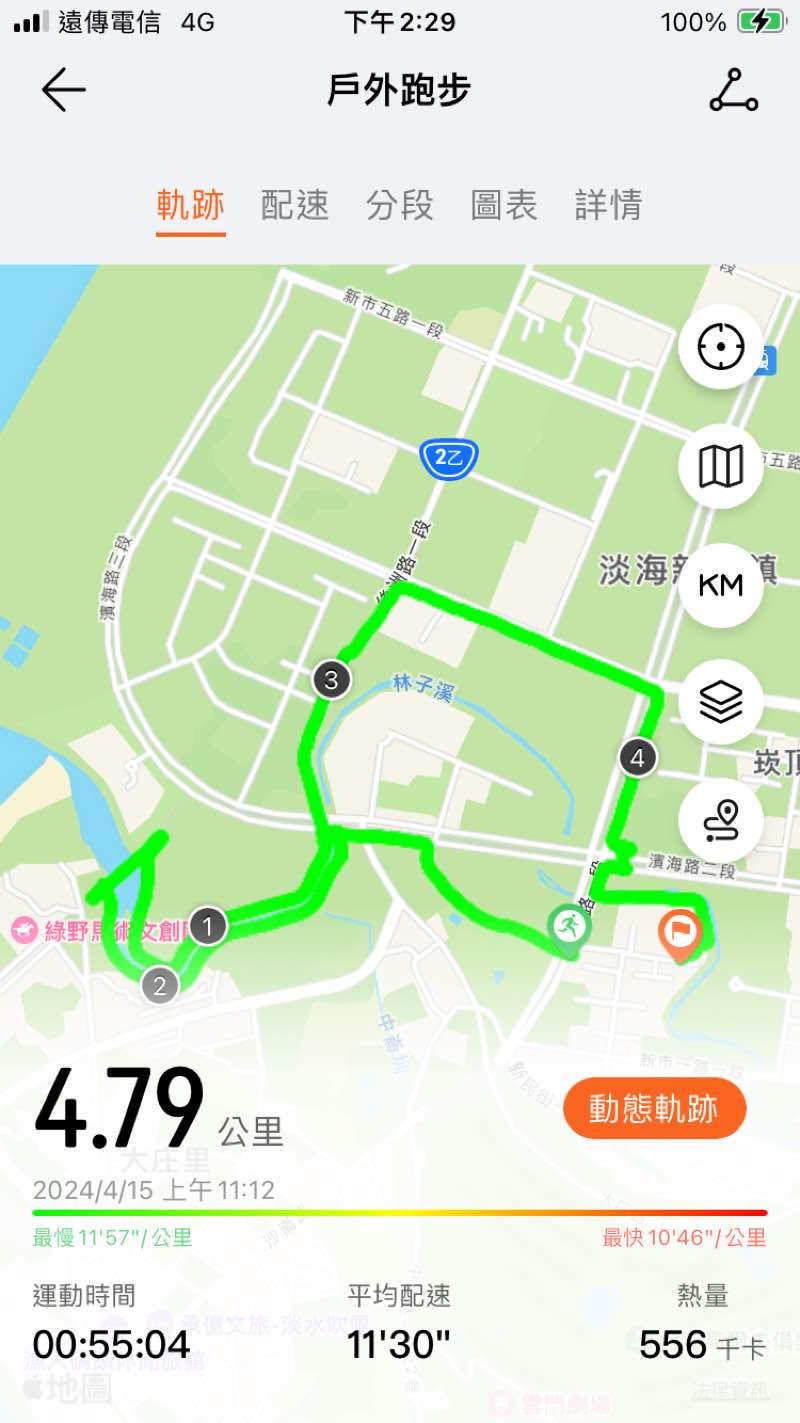
Task: Open the 分段 tab
Action: click(399, 205)
